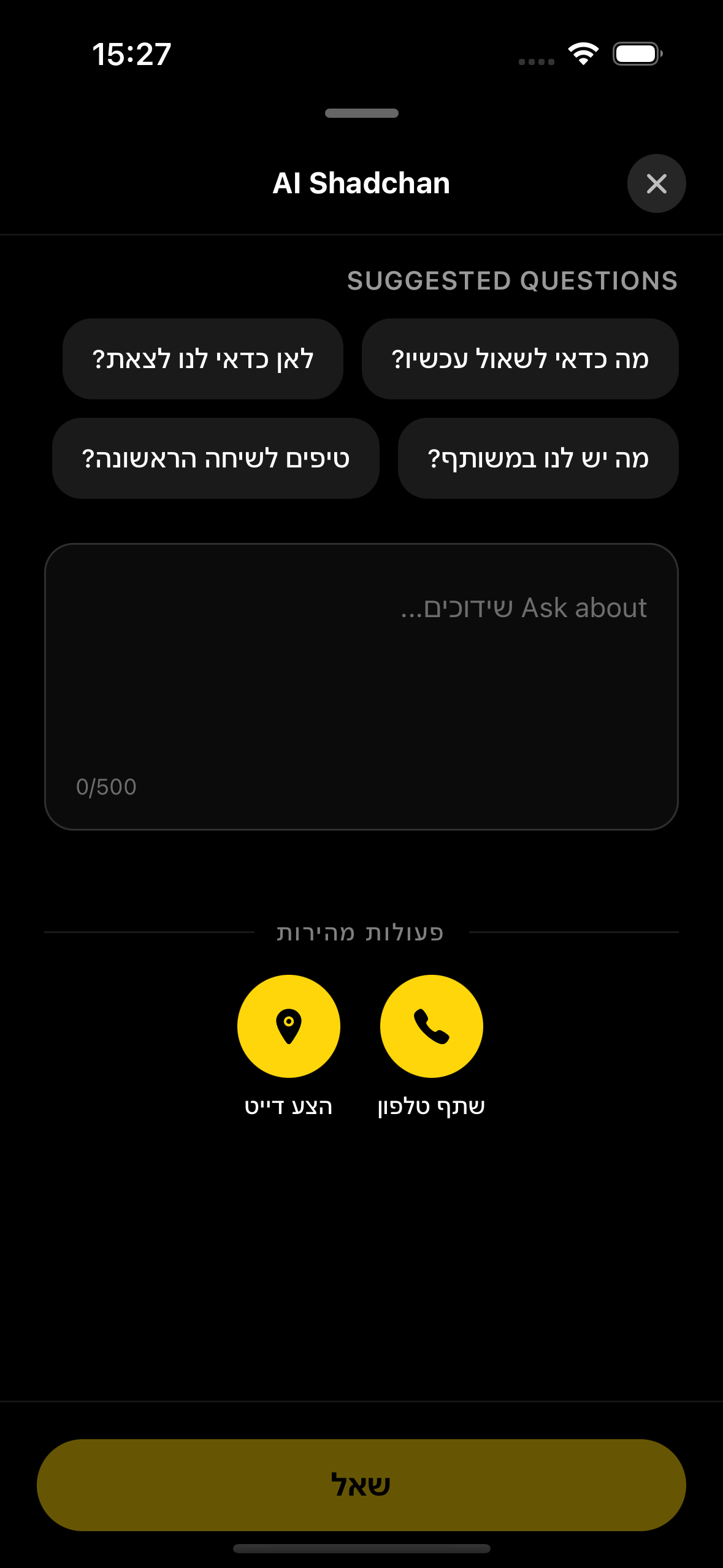This screenshot has height=1568, width=723.
Task: Tap the phone icon to share your number
Action: 431,1026
